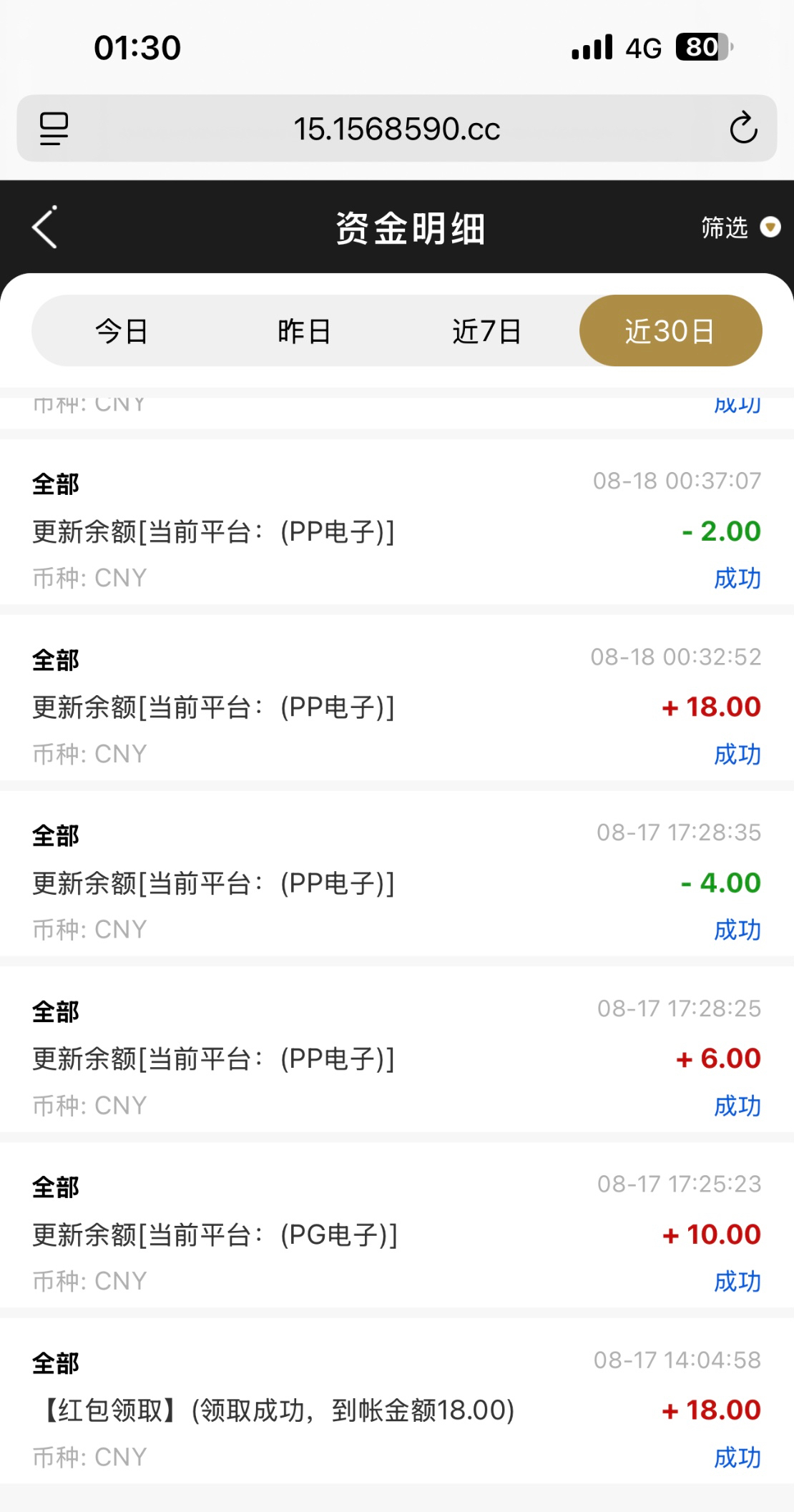
Task: Select the 近30日 tab
Action: click(670, 331)
